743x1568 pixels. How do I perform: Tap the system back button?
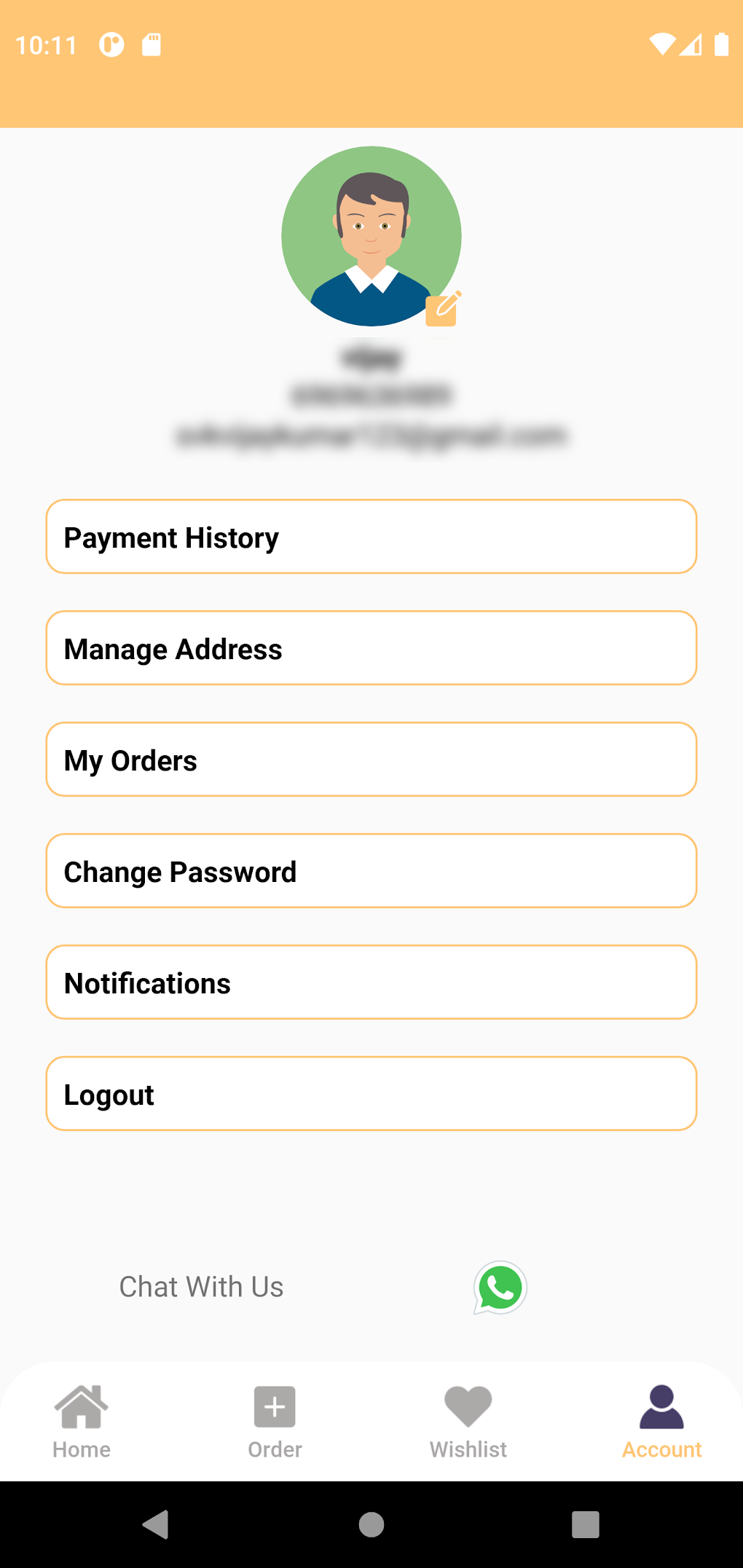[x=156, y=1524]
